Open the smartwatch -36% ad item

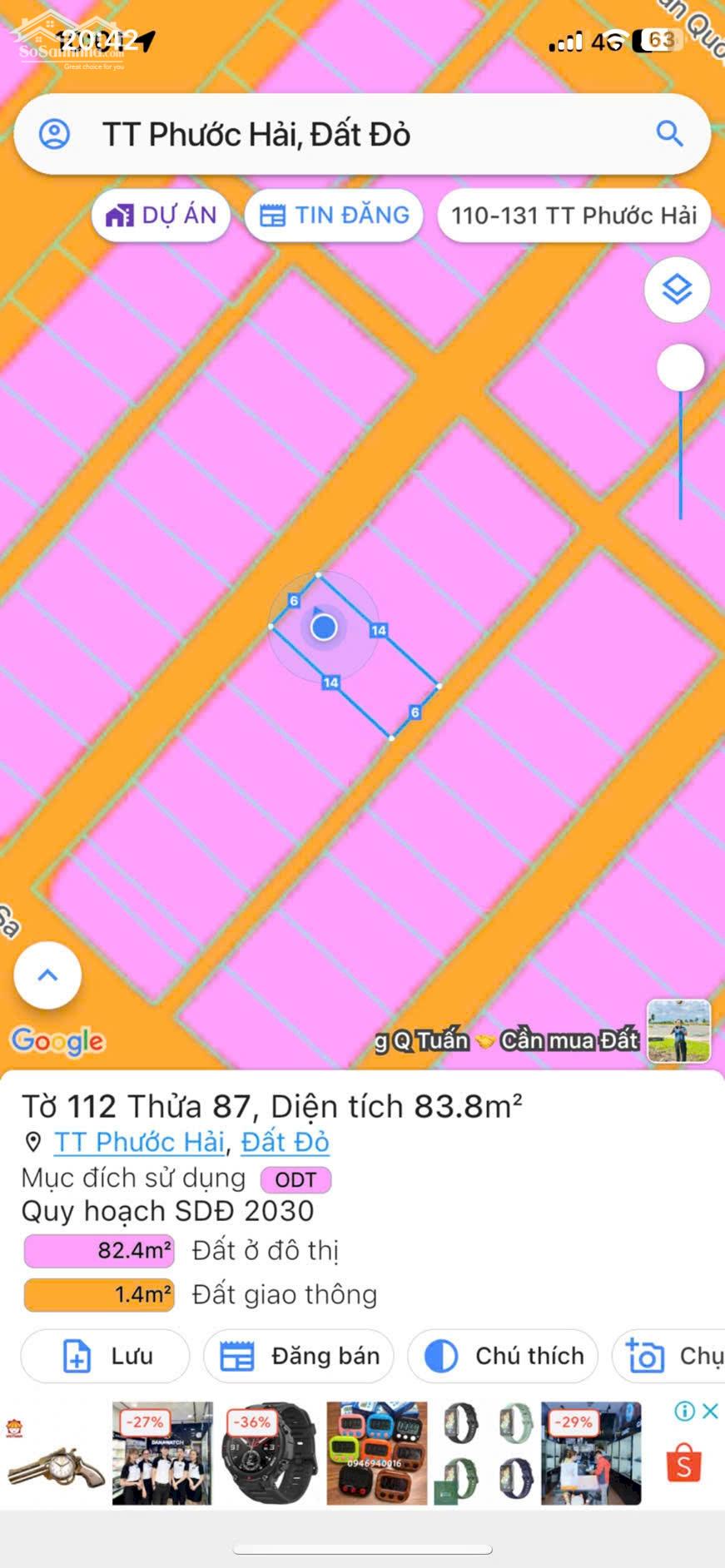tap(270, 1453)
